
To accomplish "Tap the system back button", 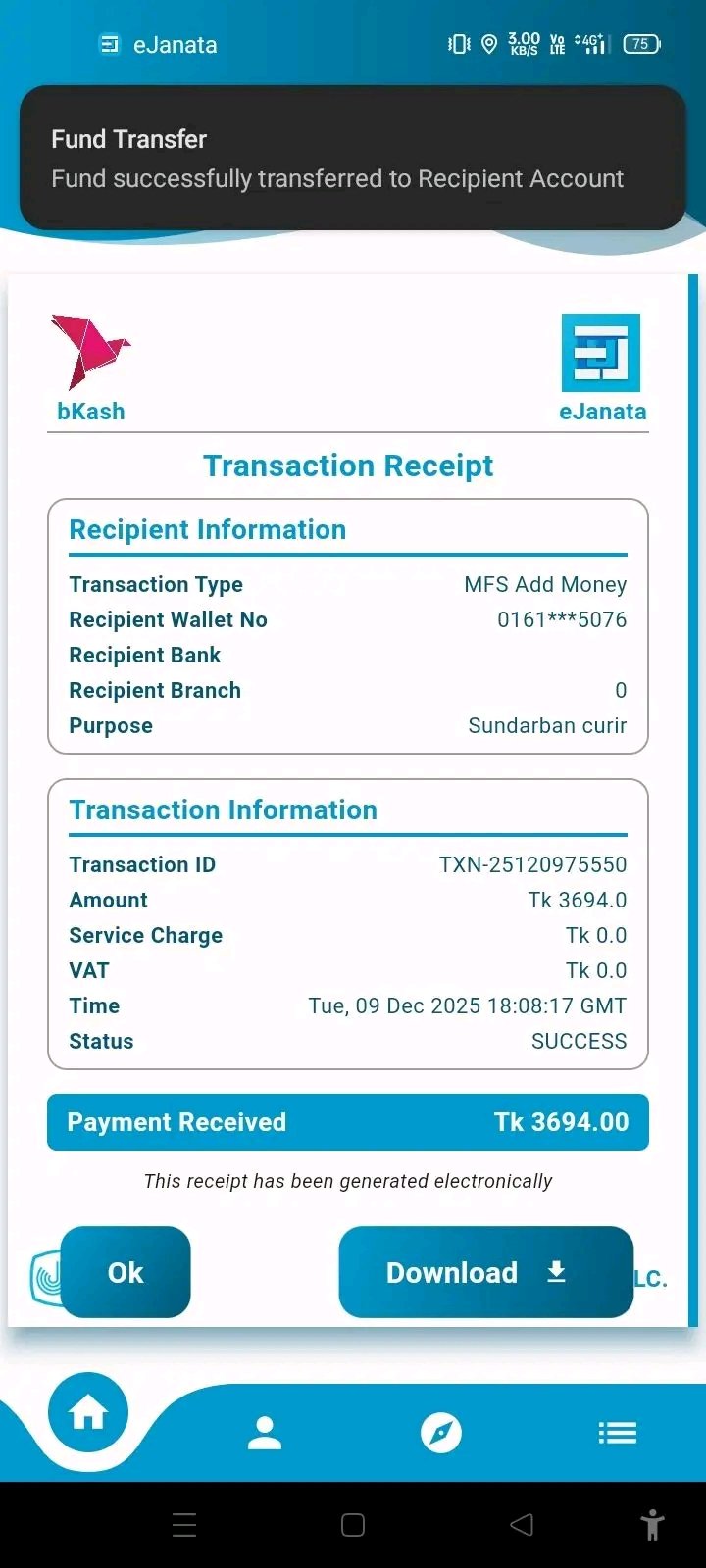I will pyautogui.click(x=522, y=1525).
